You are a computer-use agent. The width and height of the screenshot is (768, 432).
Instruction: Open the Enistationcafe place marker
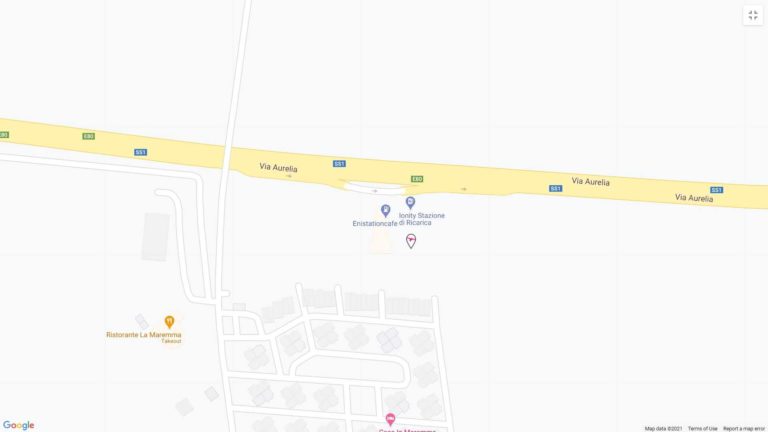point(386,210)
